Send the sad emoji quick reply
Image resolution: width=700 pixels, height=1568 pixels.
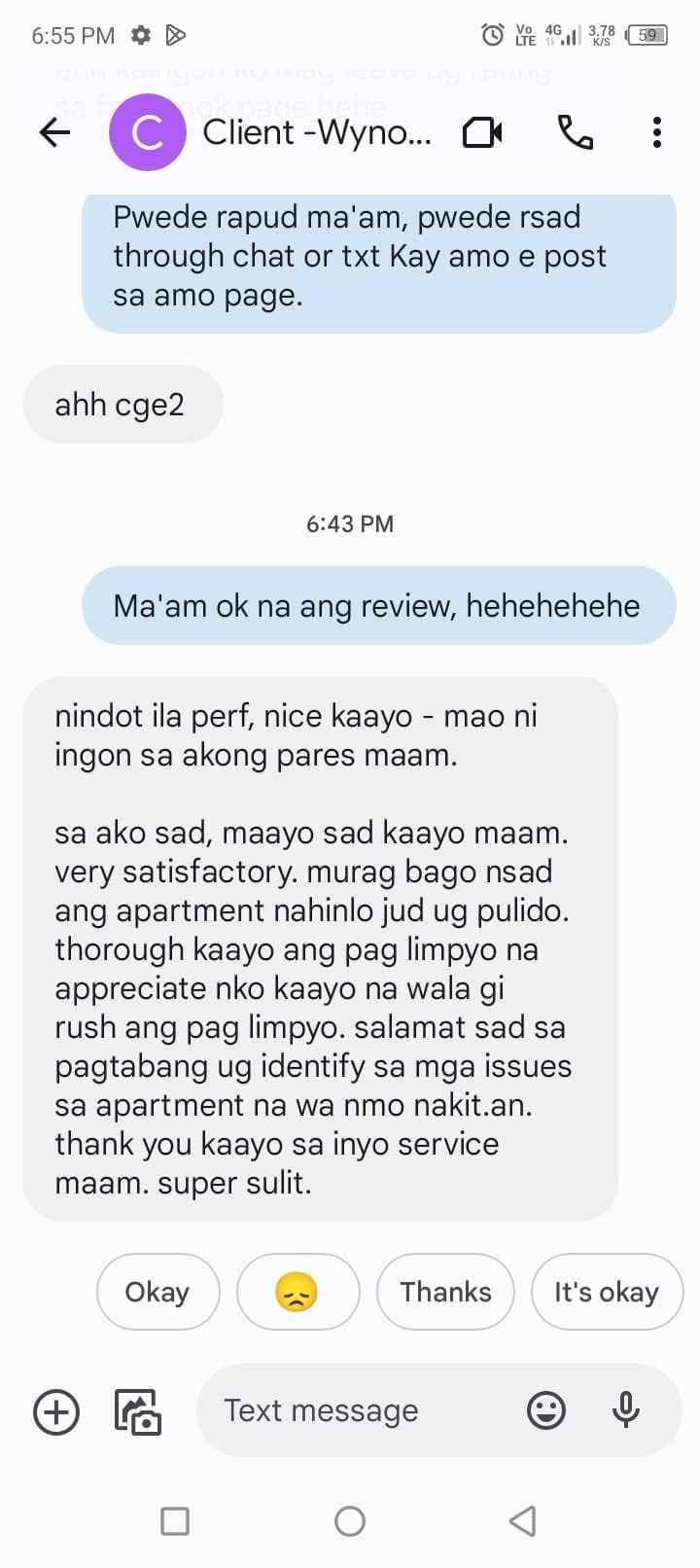click(297, 1292)
